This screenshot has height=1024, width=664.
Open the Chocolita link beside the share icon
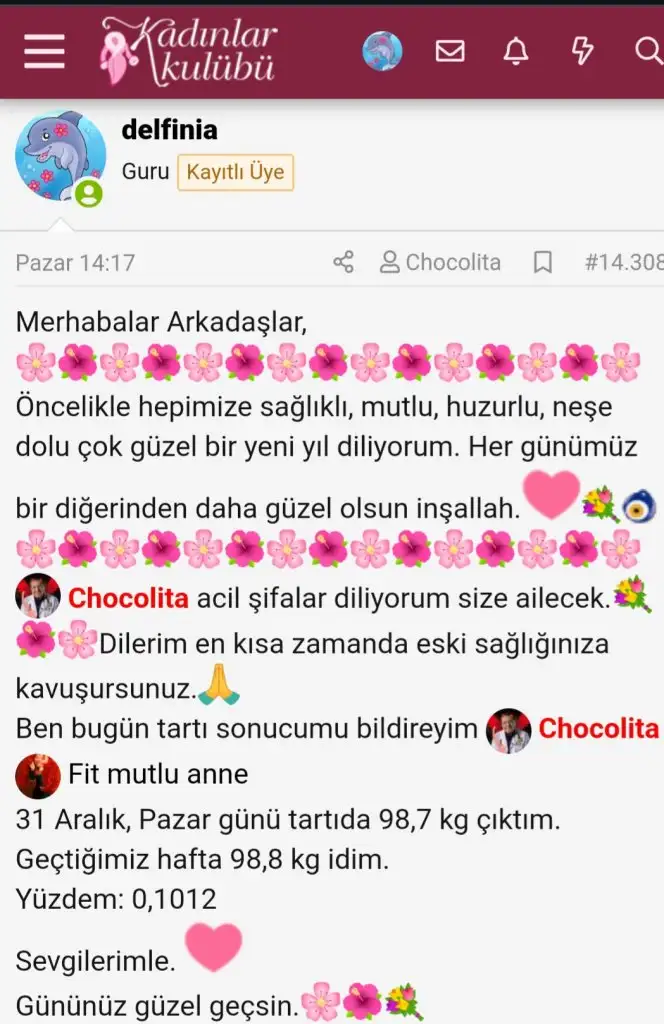(440, 263)
